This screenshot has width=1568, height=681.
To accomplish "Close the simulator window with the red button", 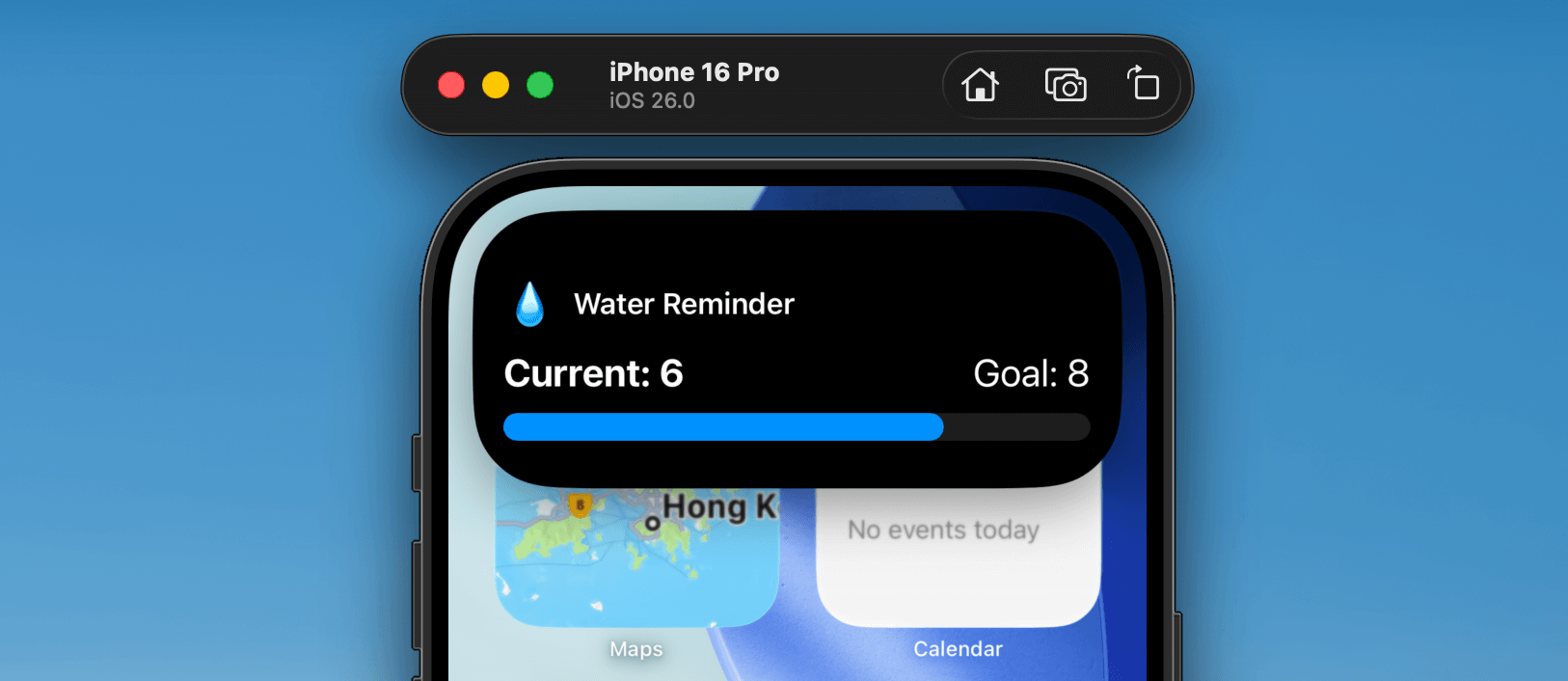I will click(451, 85).
